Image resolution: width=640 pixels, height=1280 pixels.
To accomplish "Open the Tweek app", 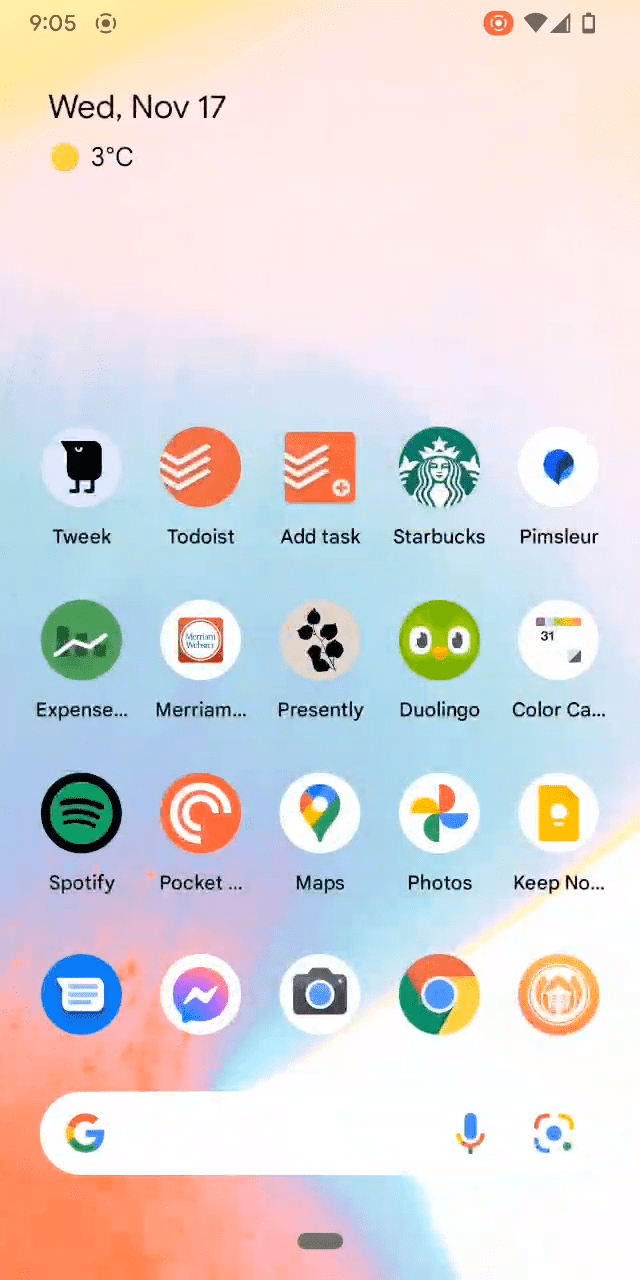I will (x=81, y=467).
